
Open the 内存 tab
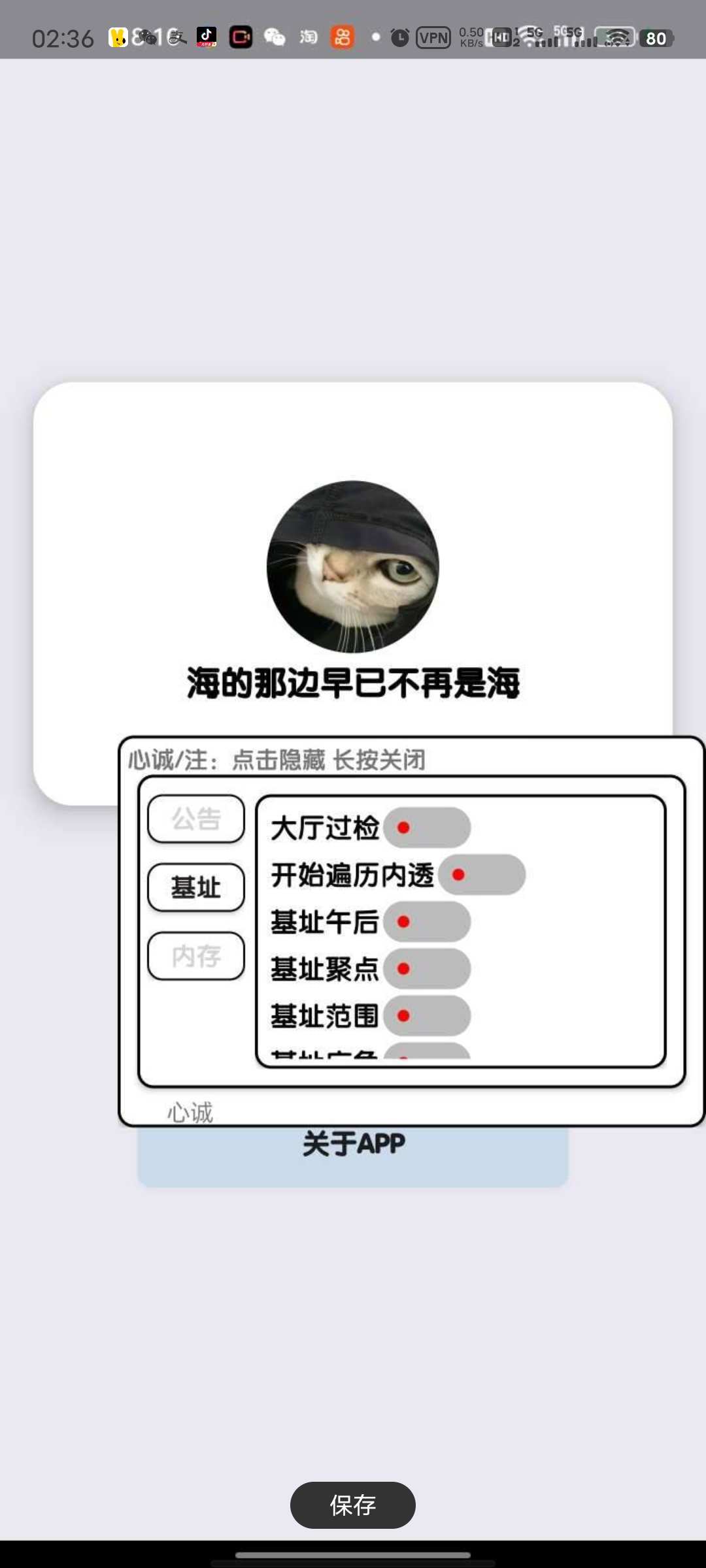pyautogui.click(x=196, y=956)
